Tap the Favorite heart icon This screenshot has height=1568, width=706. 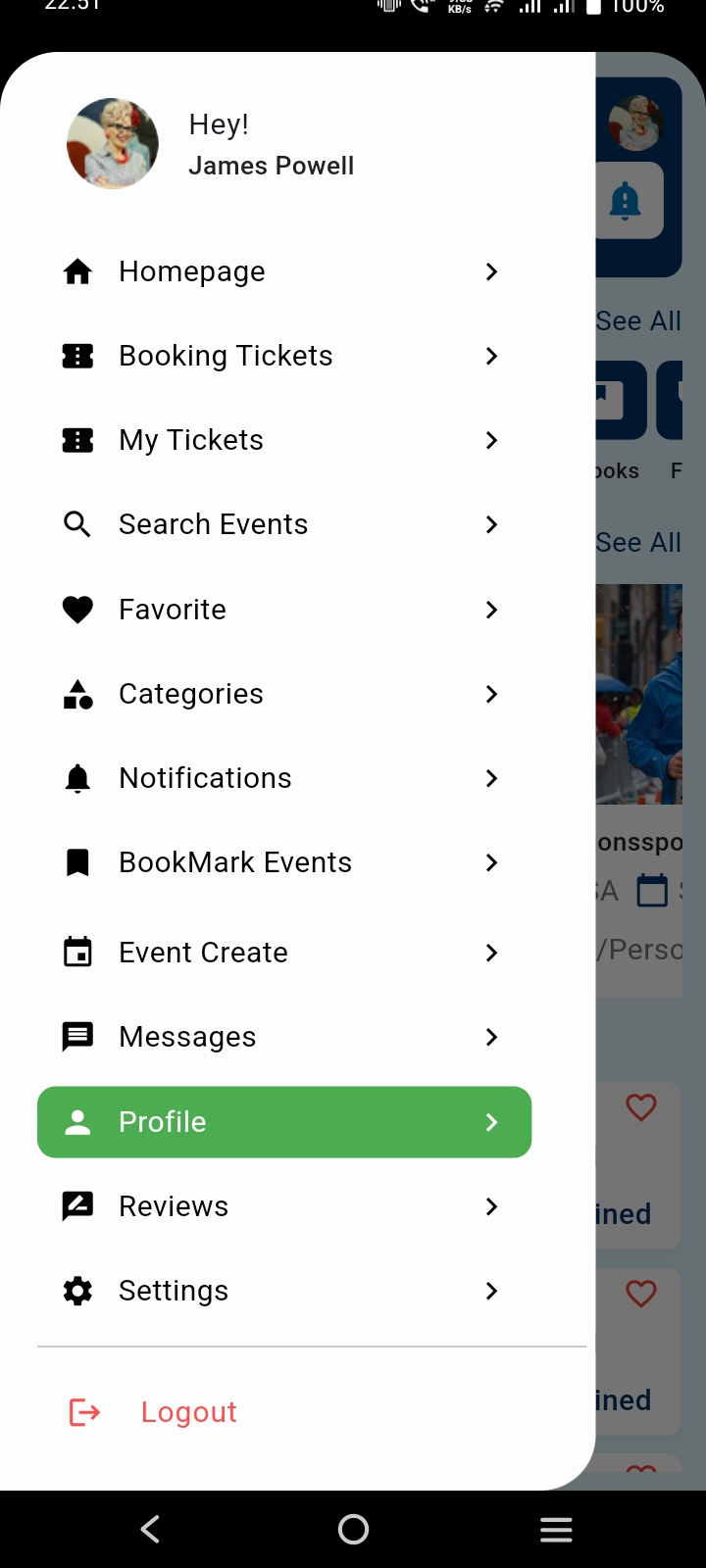point(77,609)
